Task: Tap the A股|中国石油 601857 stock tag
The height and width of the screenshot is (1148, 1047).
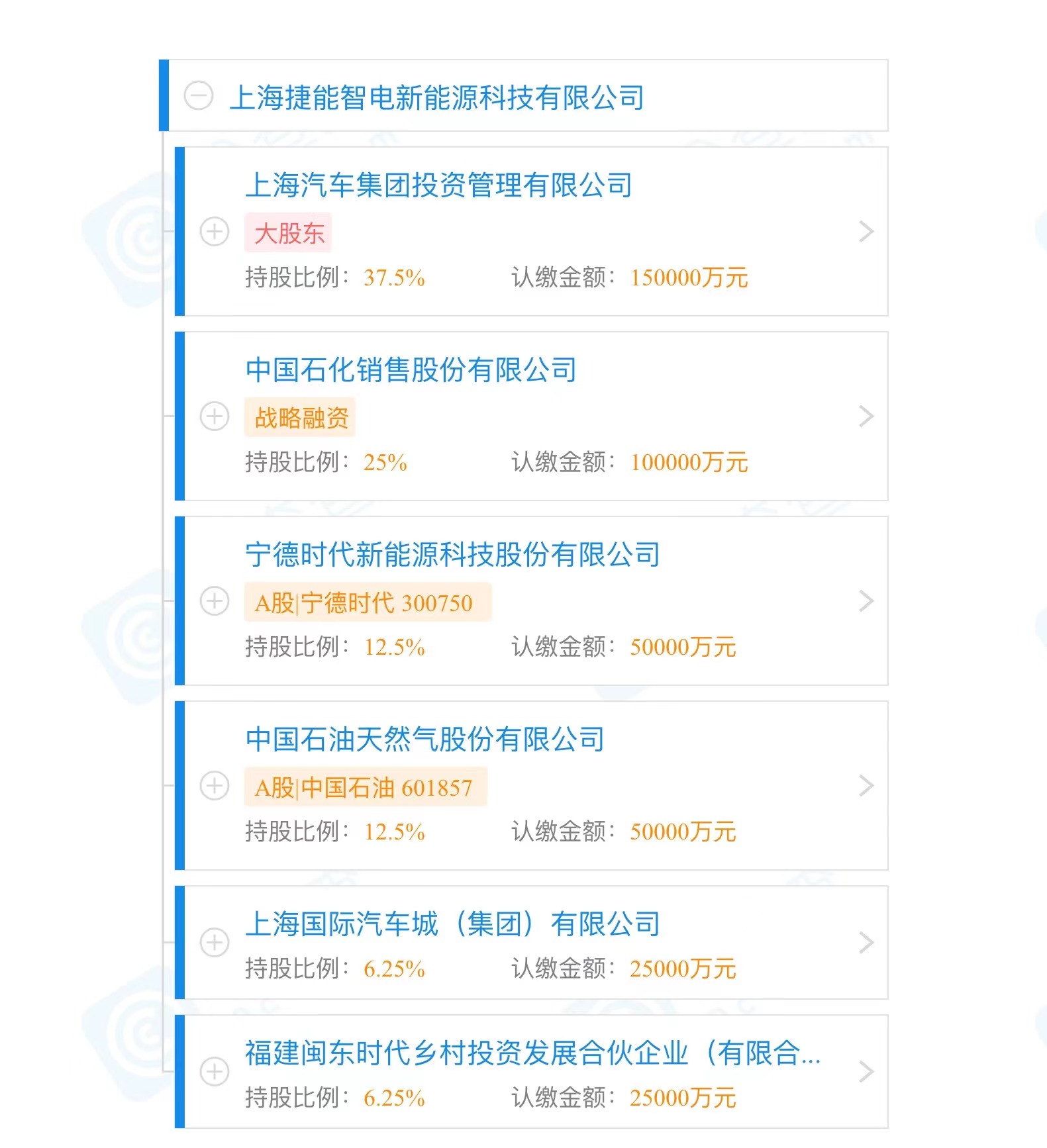Action: 366,787
